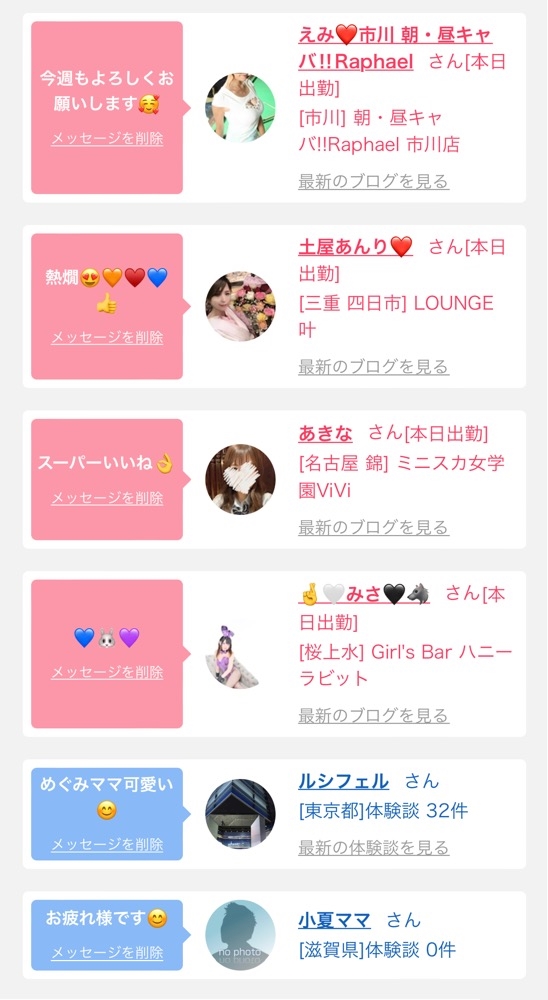Open みさ profile link
Image resolution: width=548 pixels, height=1000 pixels.
(364, 594)
